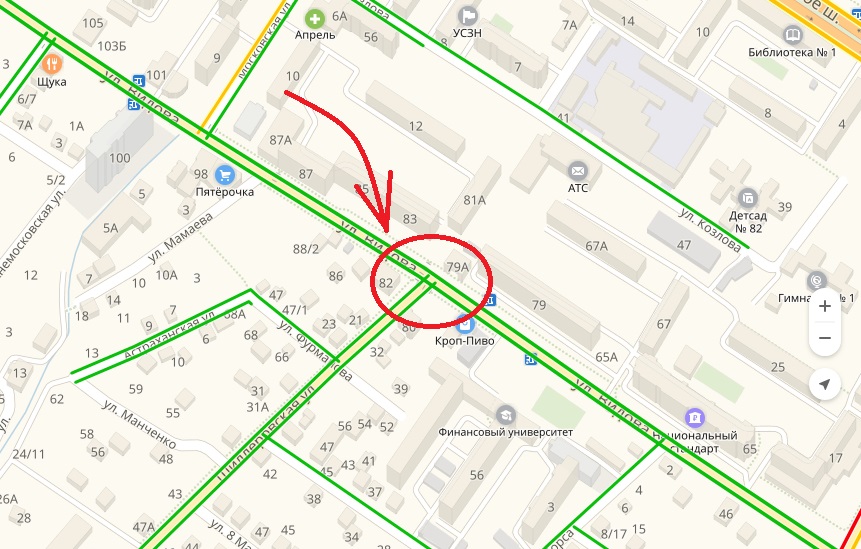Center map on my location
Screen dimensions: 861x549
(824, 384)
